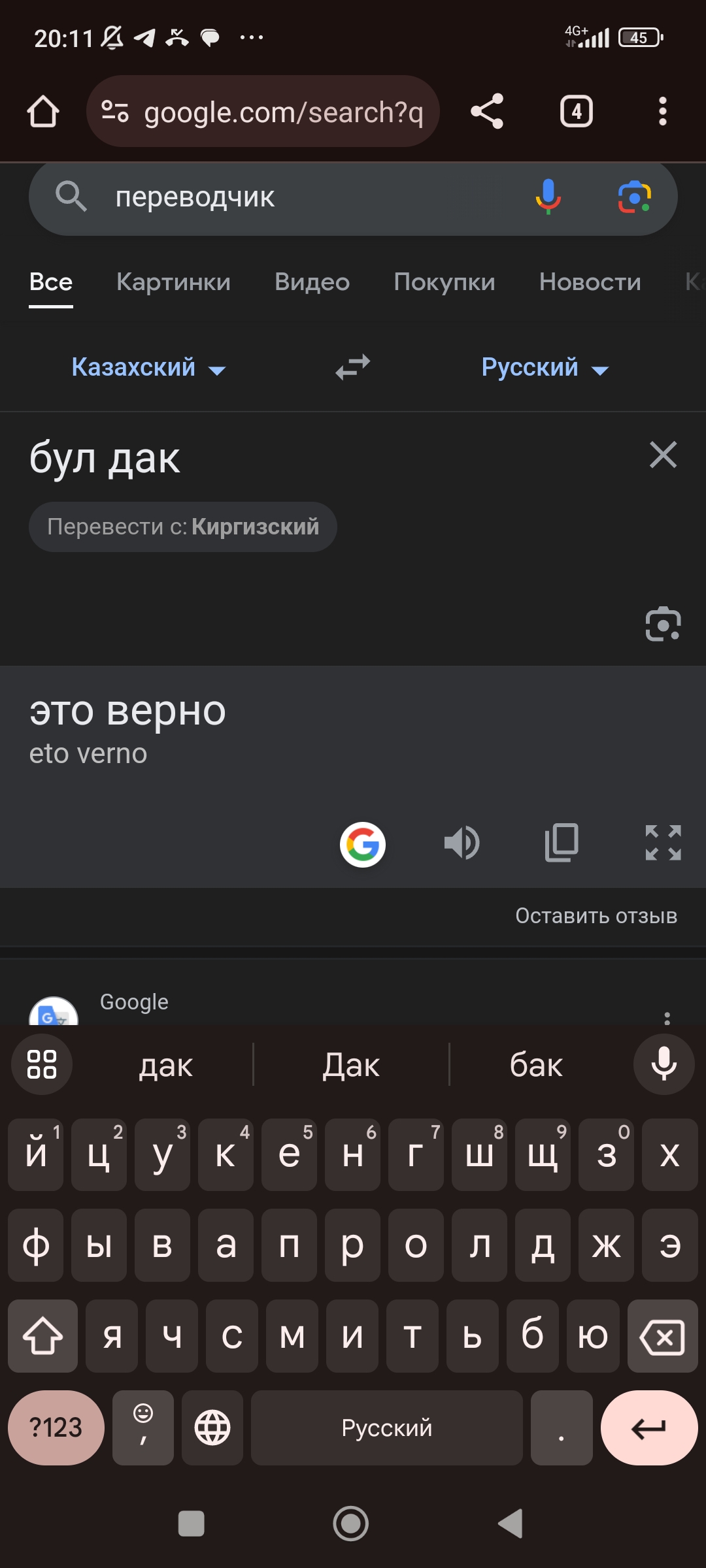This screenshot has width=706, height=1568.
Task: Listen to the translation это верно
Action: [x=462, y=843]
